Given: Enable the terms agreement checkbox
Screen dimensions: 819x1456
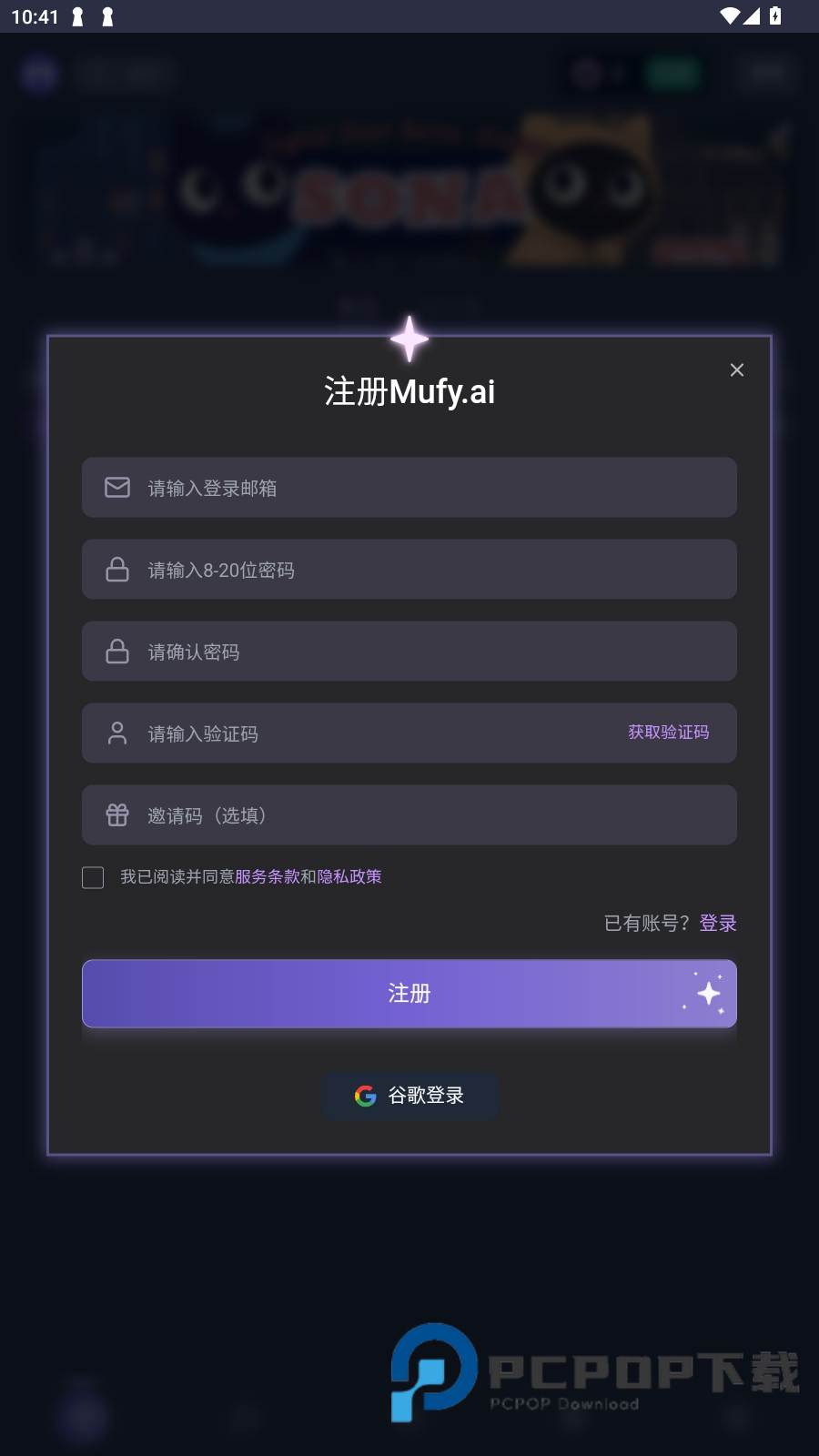Looking at the screenshot, I should point(93,877).
